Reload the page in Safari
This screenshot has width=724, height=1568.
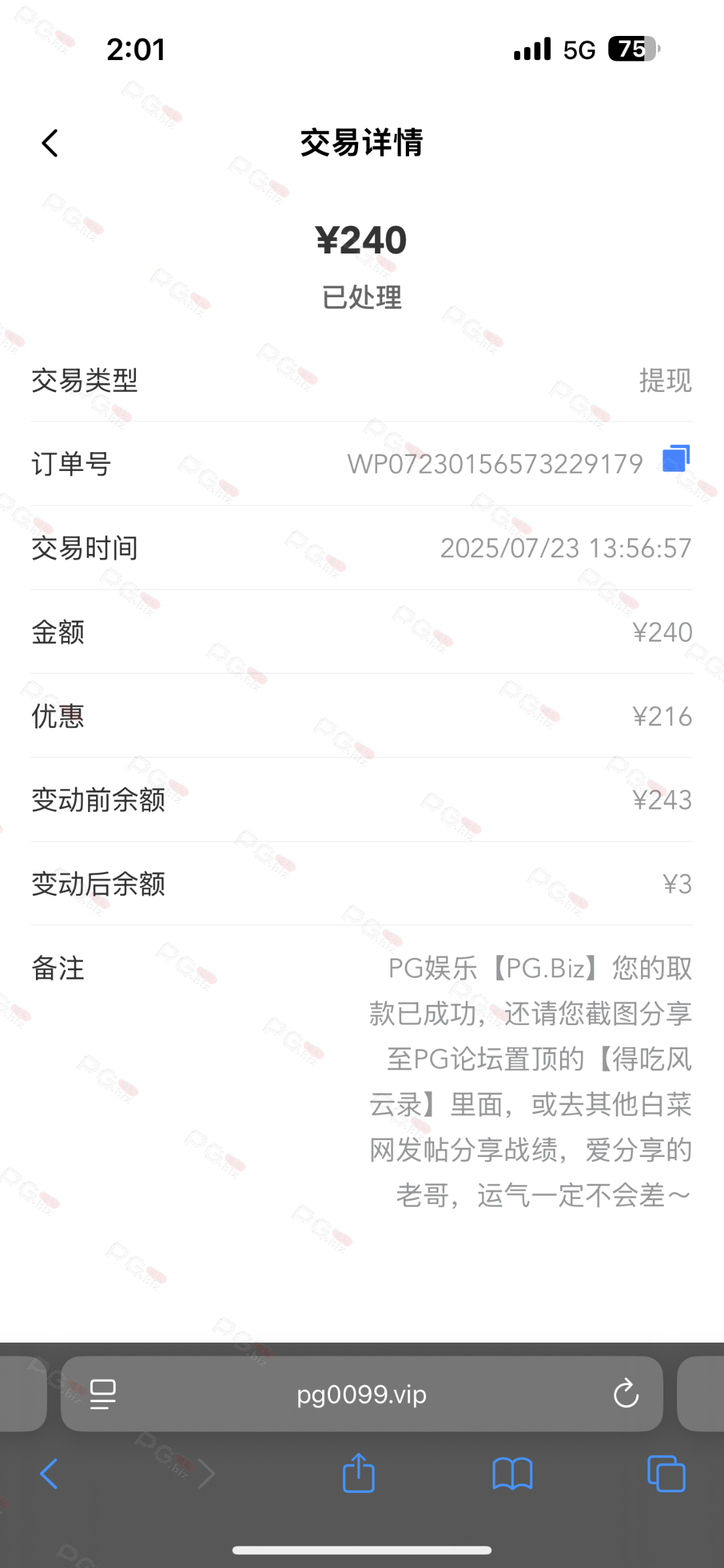(625, 1394)
